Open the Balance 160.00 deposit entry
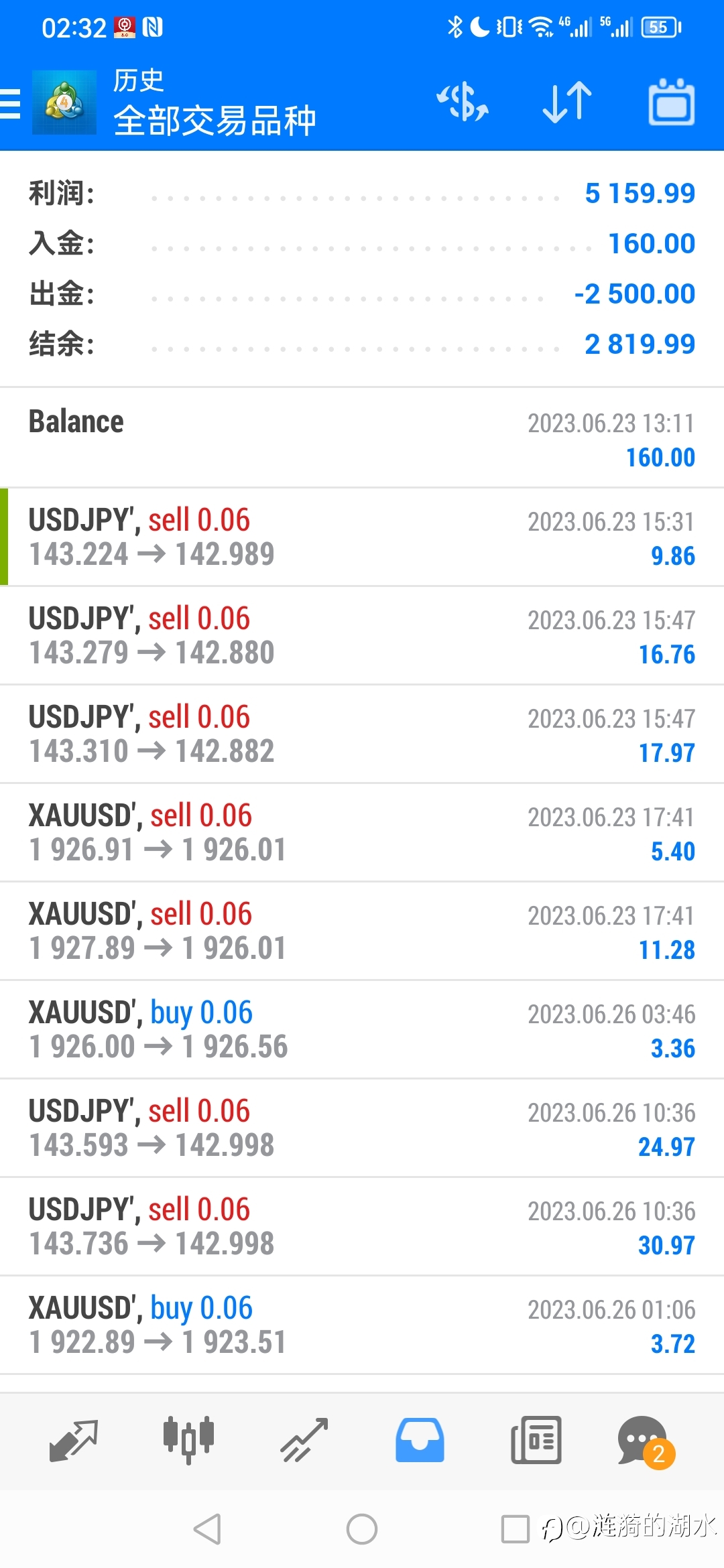724x1568 pixels. coord(362,438)
